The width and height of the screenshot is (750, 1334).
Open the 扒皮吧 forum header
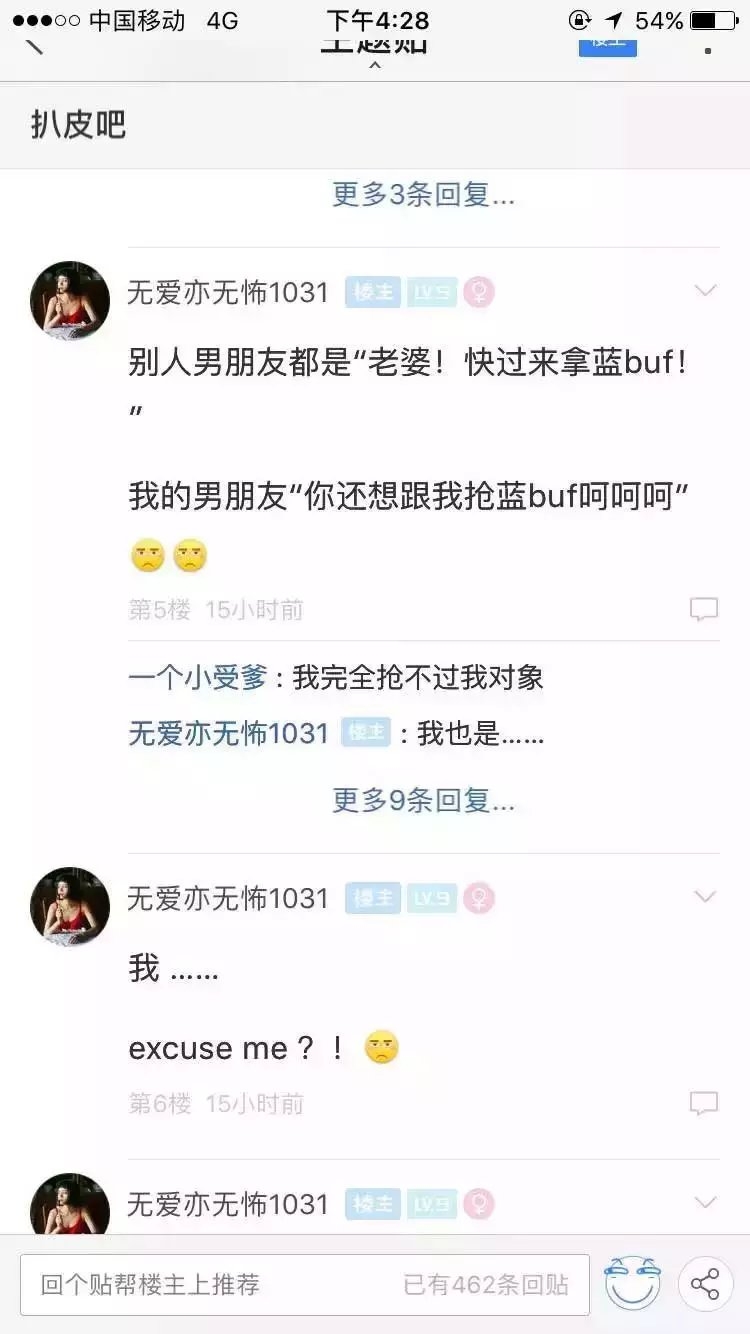[x=79, y=126]
